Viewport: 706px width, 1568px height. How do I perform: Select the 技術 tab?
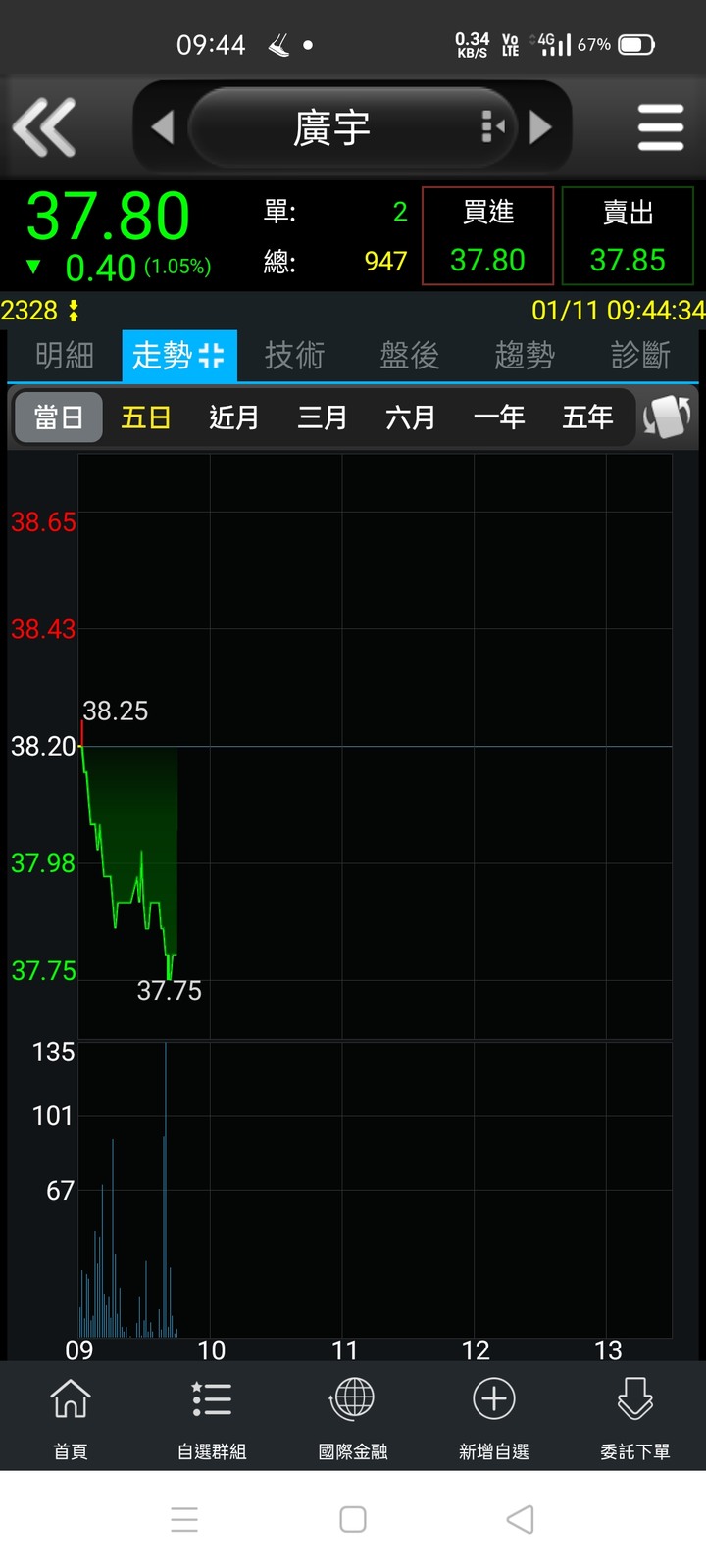(294, 355)
